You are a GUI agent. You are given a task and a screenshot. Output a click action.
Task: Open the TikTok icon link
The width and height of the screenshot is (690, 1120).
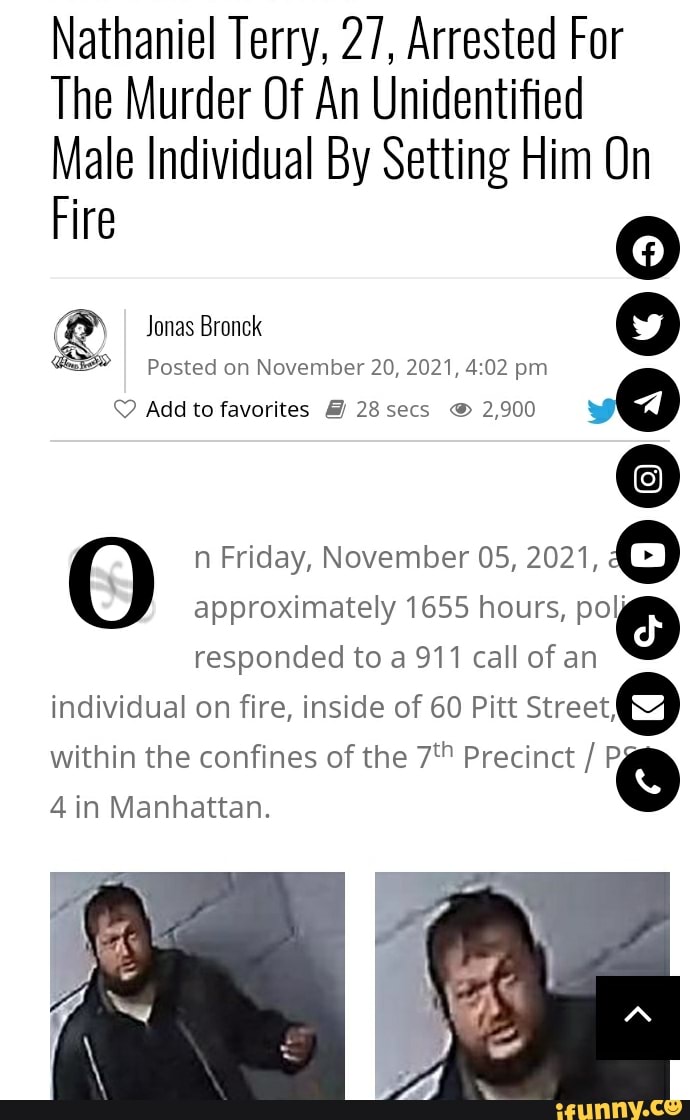pos(647,629)
